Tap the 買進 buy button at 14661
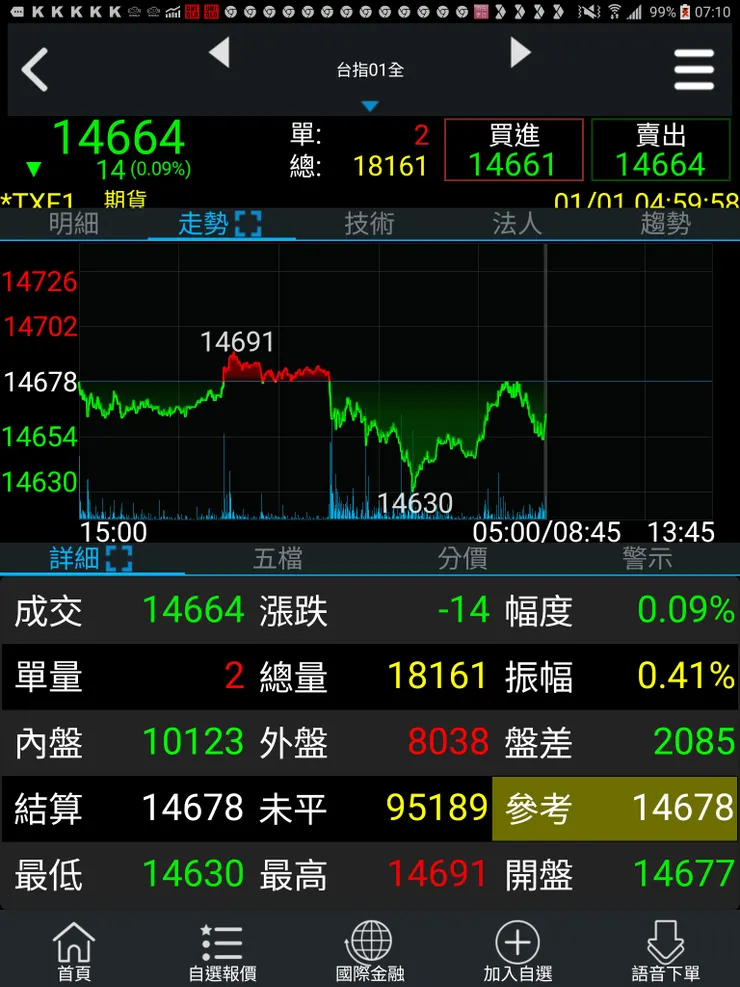 [x=513, y=150]
